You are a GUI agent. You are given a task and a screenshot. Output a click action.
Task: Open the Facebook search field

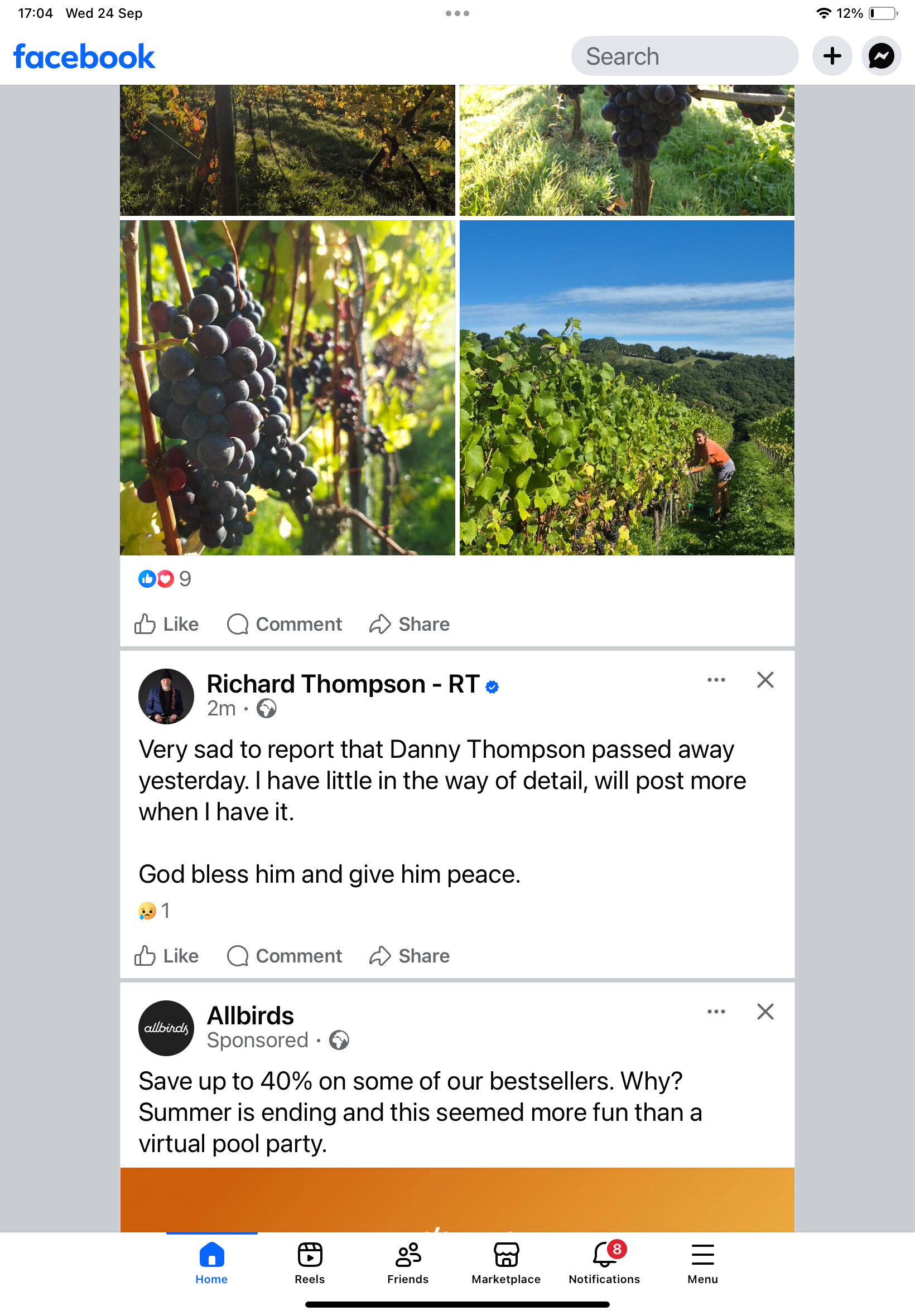[x=684, y=56]
